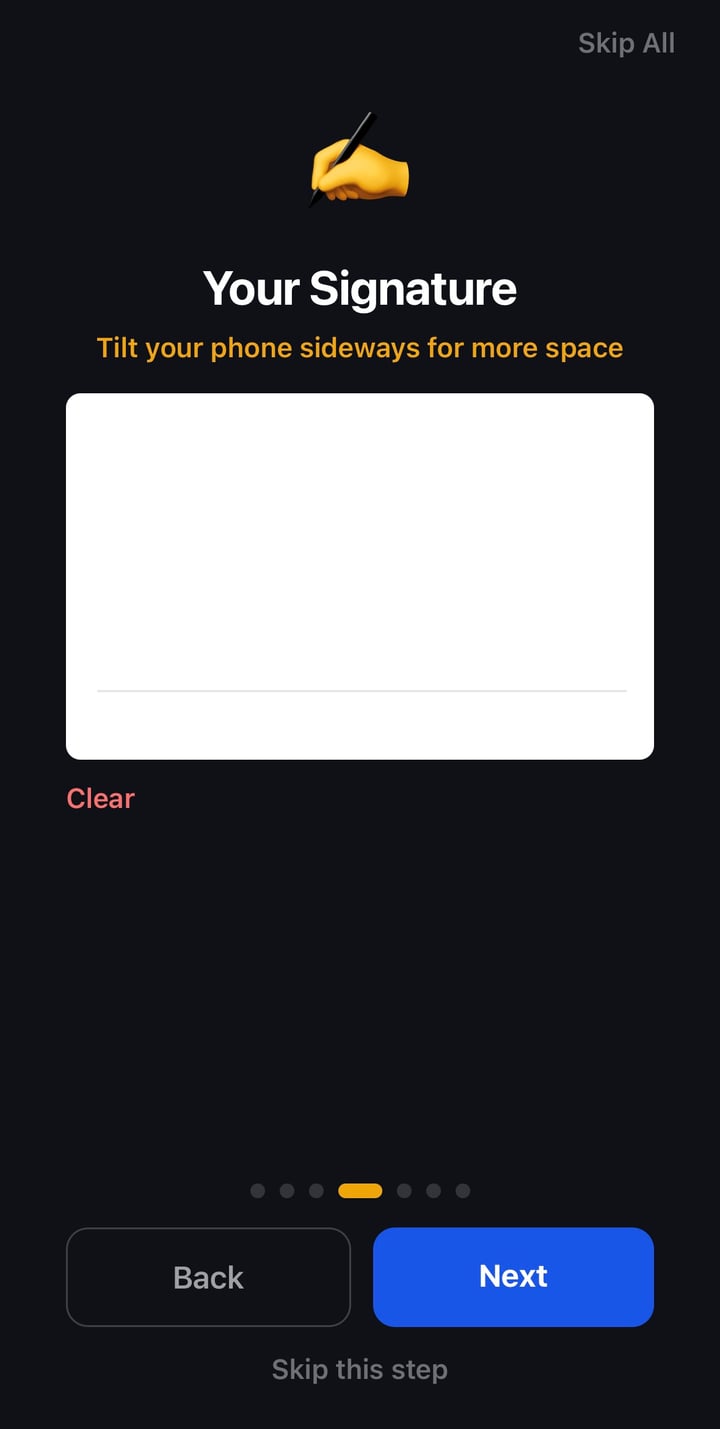The width and height of the screenshot is (720, 1429).
Task: Clear the signature pad
Action: (99, 798)
